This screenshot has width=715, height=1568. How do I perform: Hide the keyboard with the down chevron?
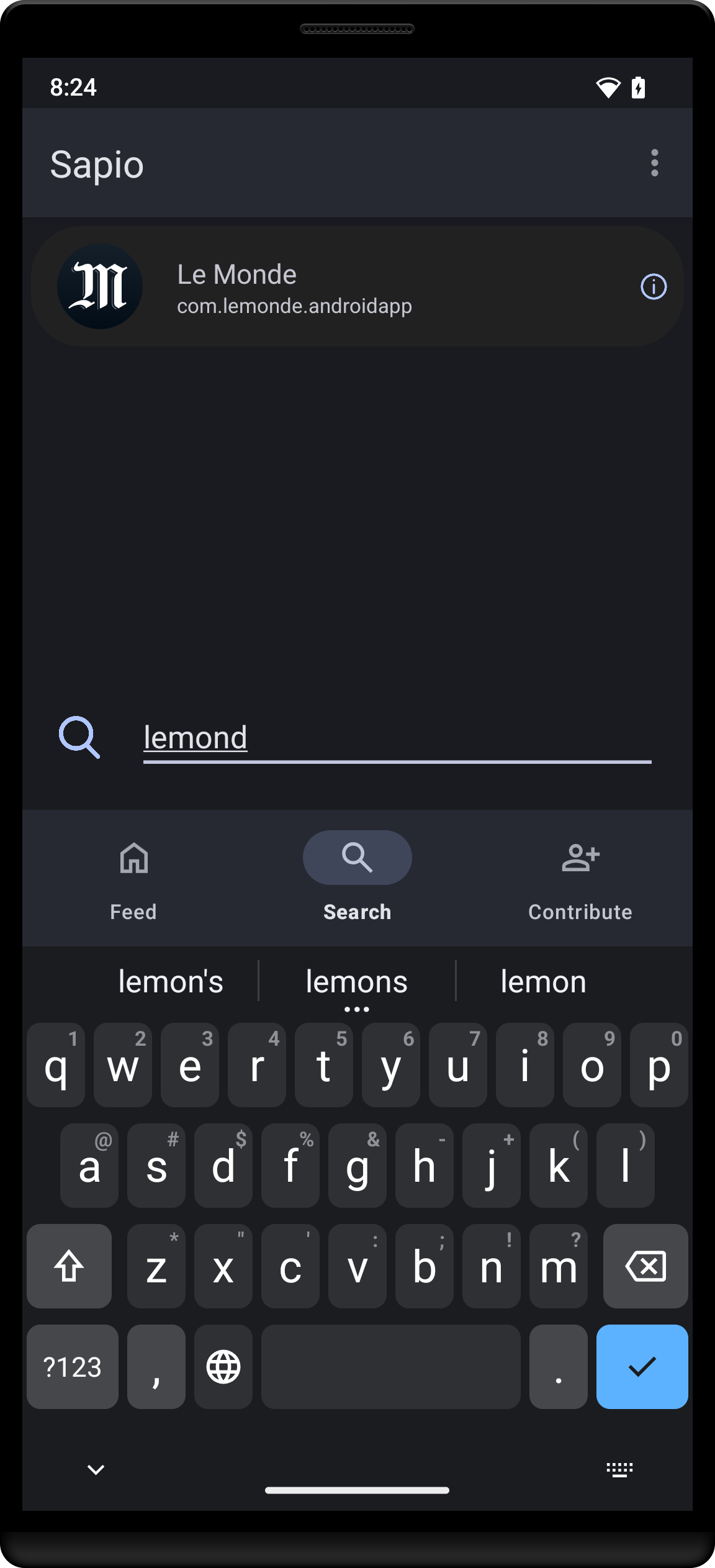(96, 1469)
